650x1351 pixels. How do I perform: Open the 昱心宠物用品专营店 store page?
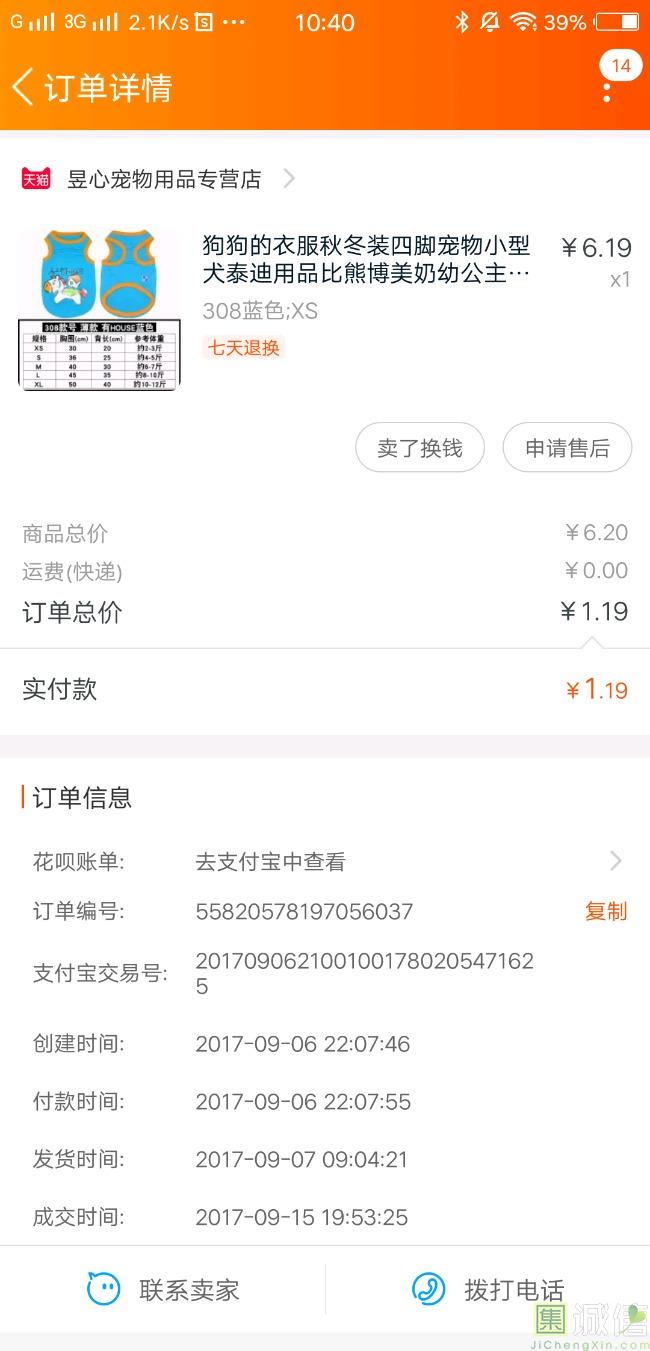(160, 179)
